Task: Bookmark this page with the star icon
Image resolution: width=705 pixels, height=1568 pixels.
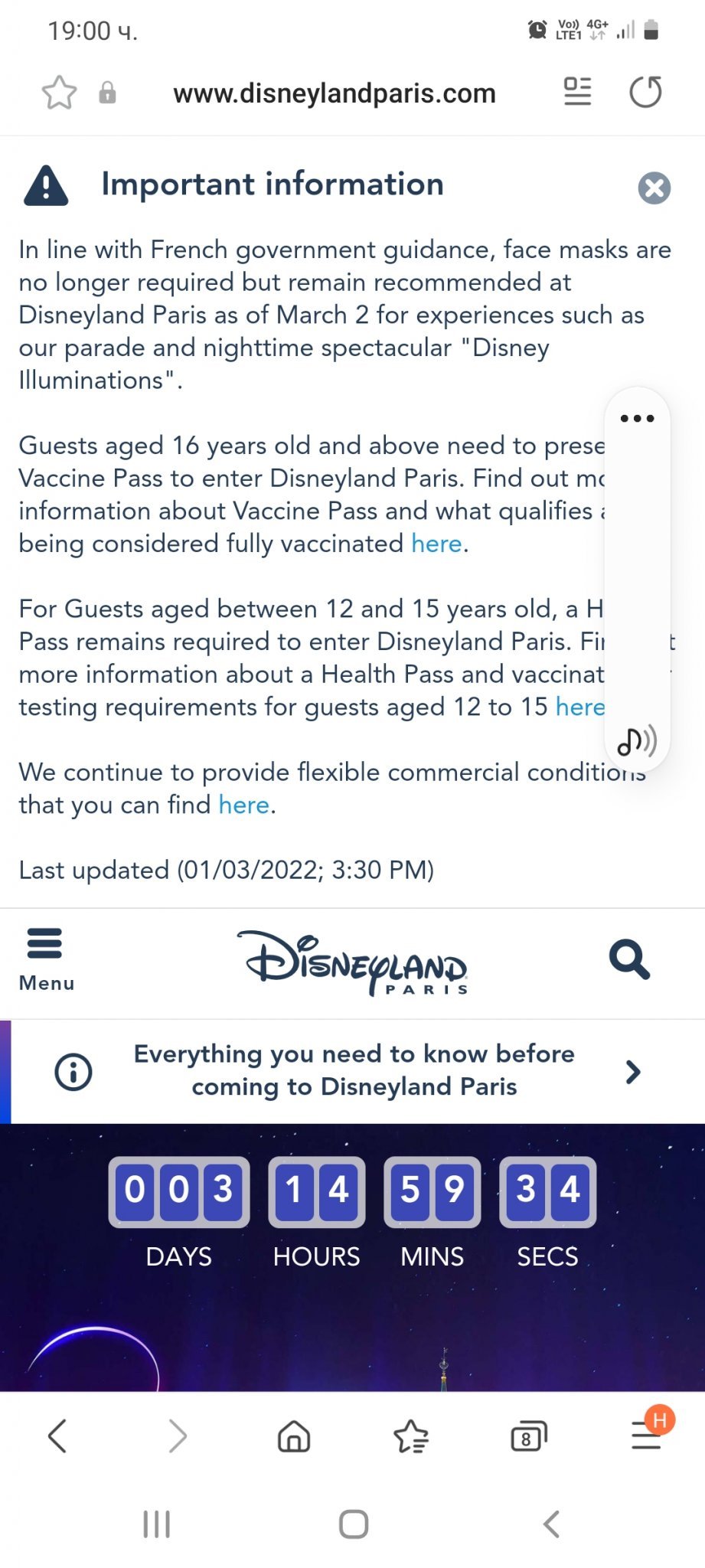Action: click(59, 93)
